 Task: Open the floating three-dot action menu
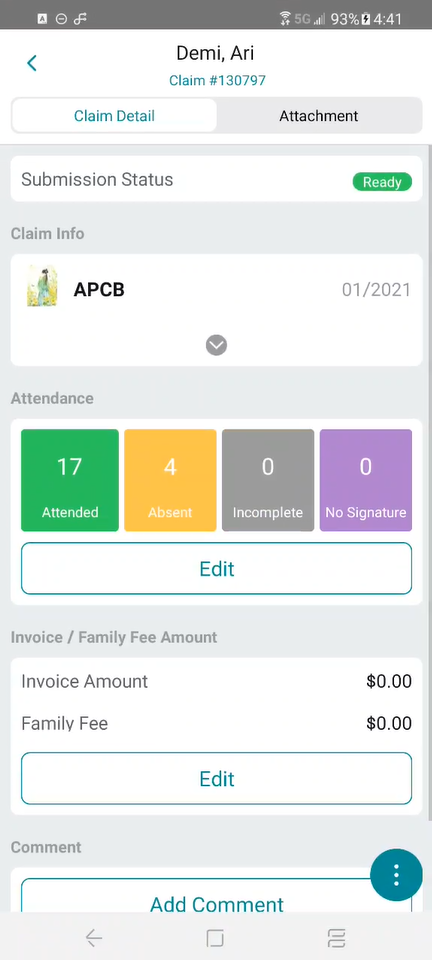pos(397,876)
